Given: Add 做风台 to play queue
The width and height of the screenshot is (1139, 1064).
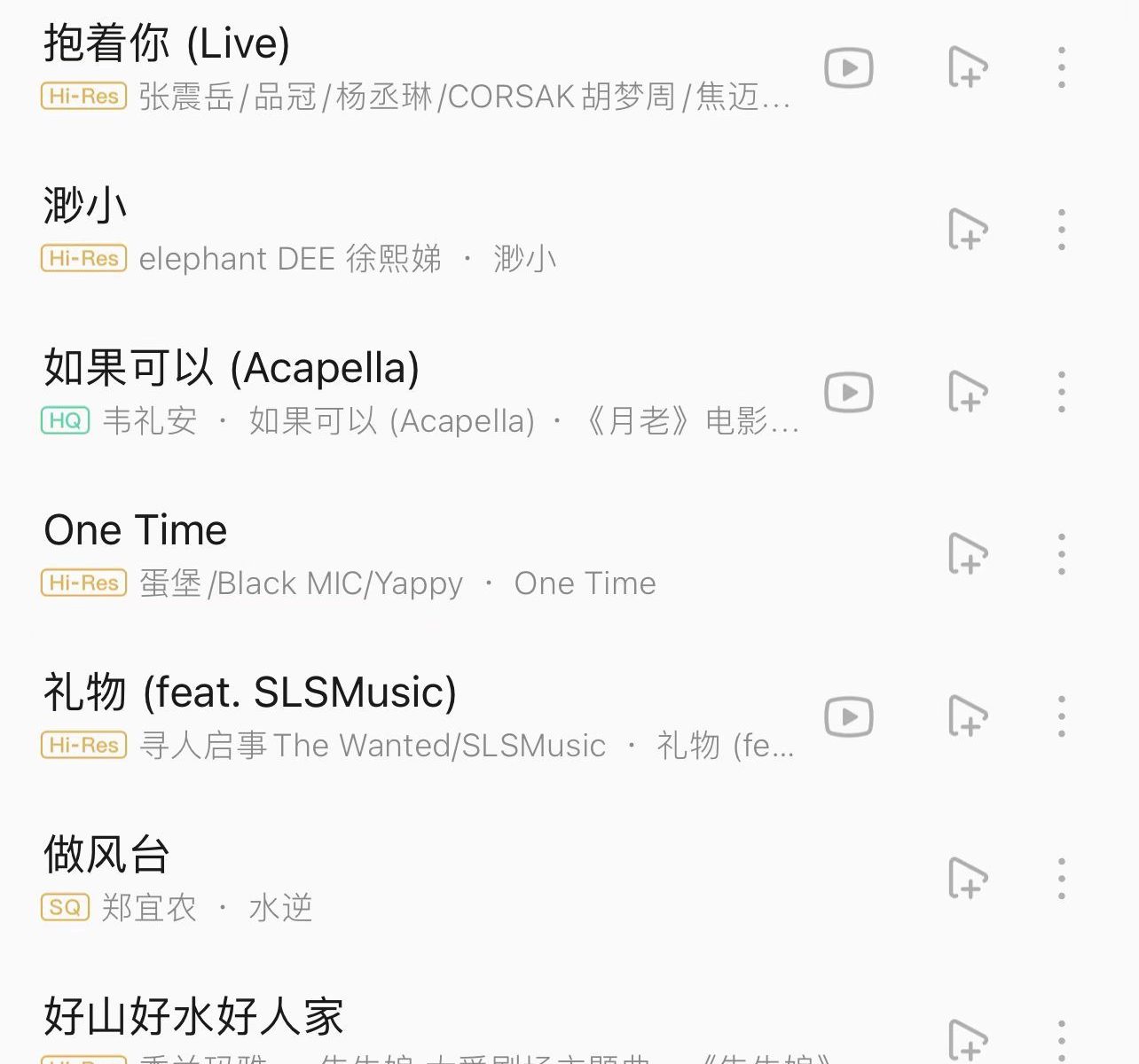Looking at the screenshot, I should click(x=967, y=880).
